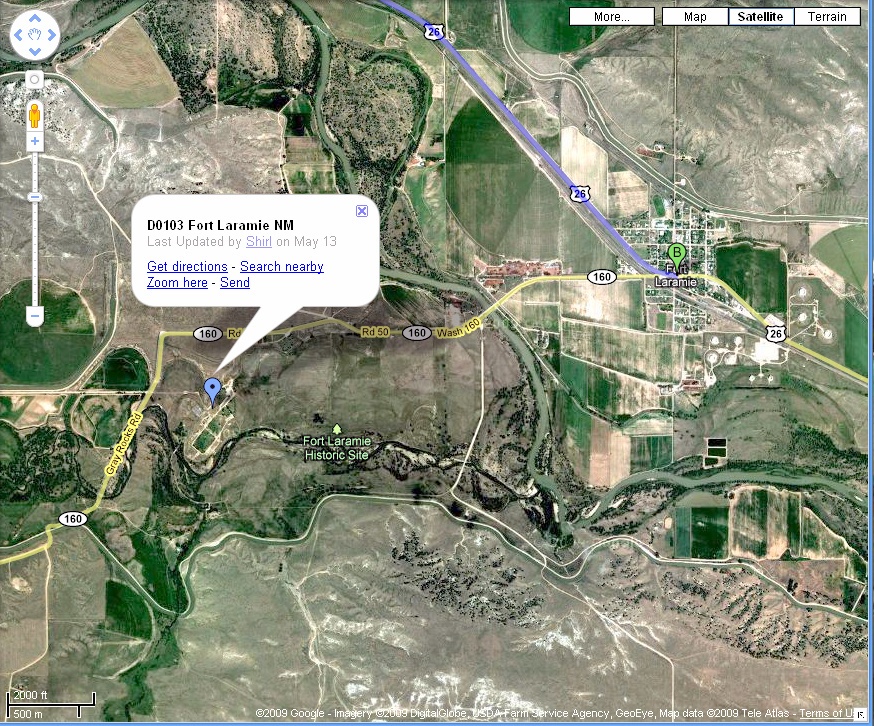Pick the Street View pegman icon

[34, 114]
